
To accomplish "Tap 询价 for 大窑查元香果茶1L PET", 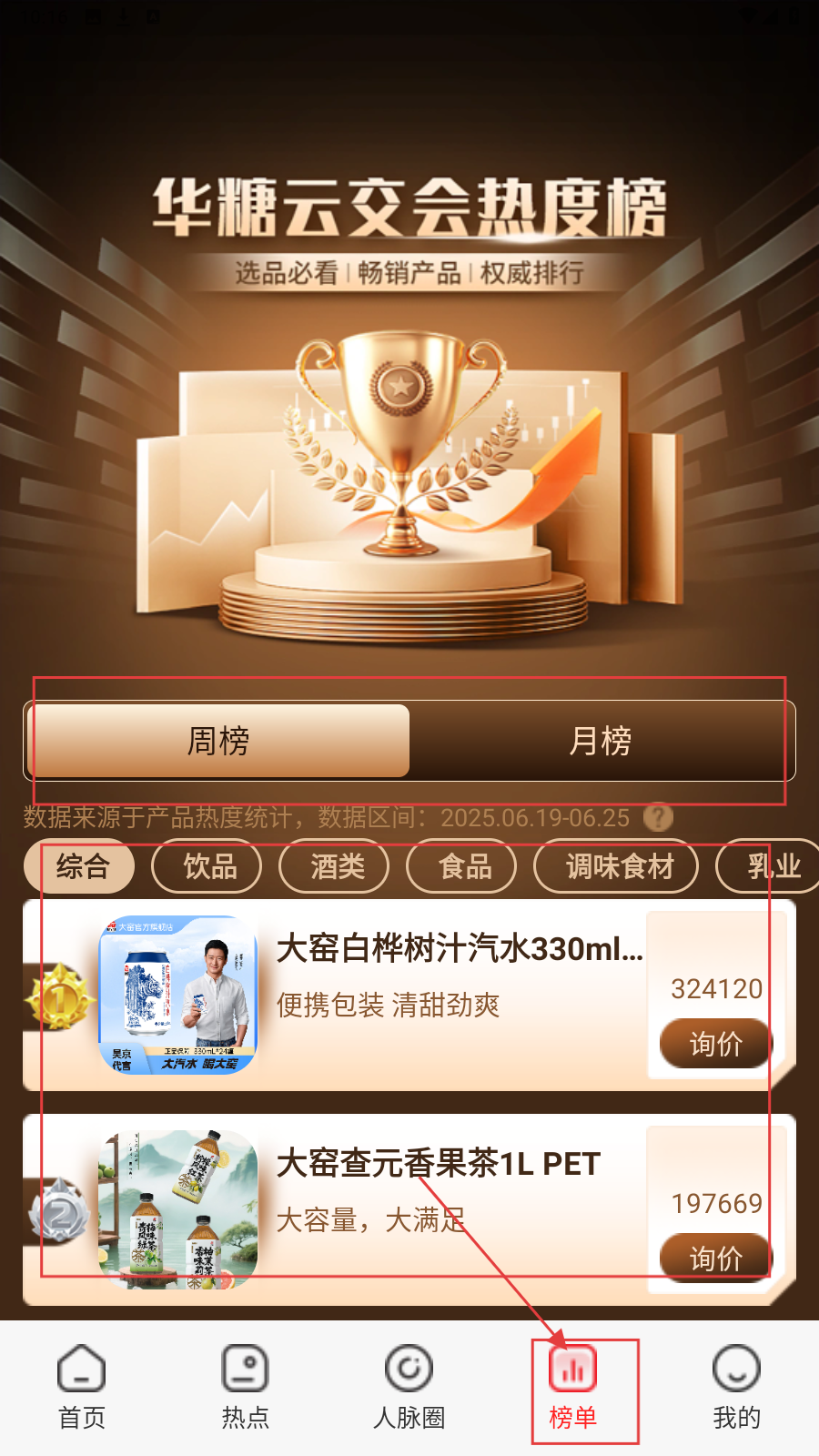I will coord(715,1258).
